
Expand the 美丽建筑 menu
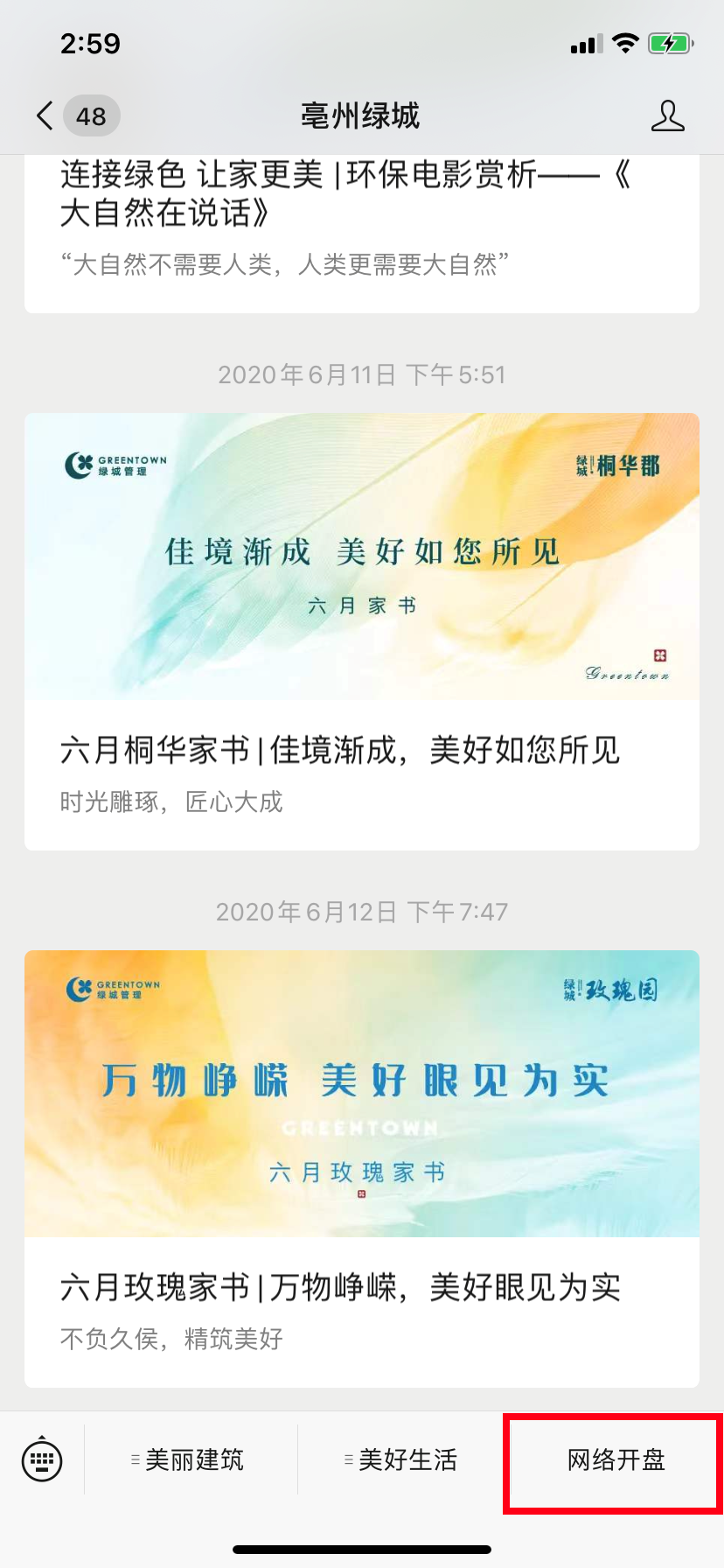coord(191,1459)
